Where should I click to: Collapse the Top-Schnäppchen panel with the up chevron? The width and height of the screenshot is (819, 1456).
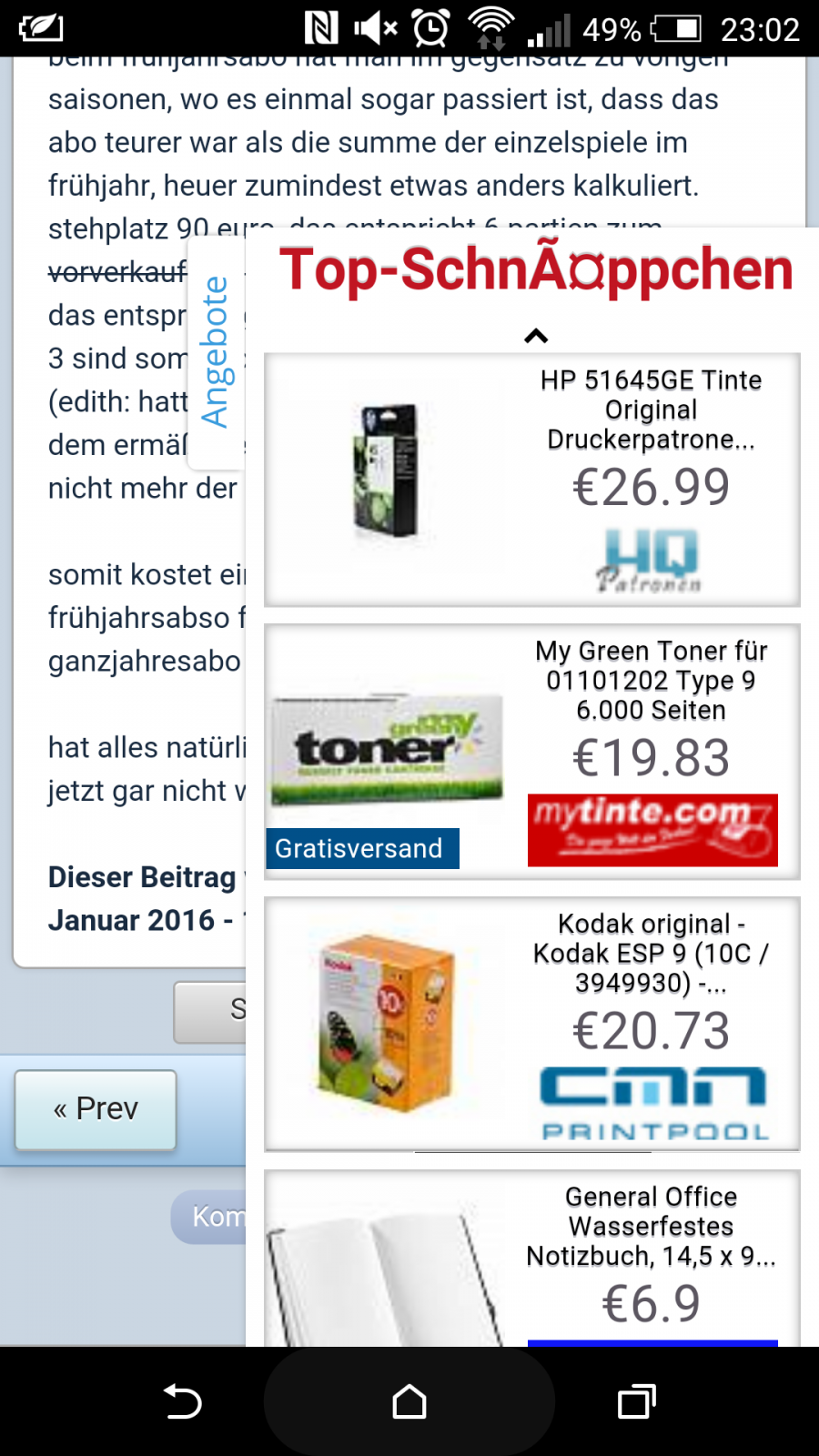[x=536, y=336]
